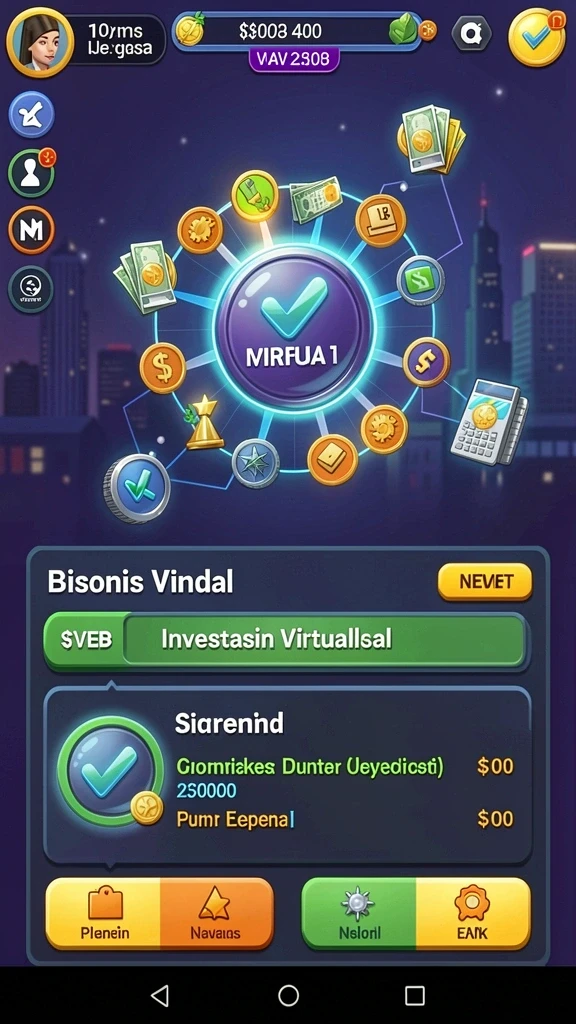Open the hexagon settings icon
The image size is (576, 1024).
pyautogui.click(x=471, y=33)
